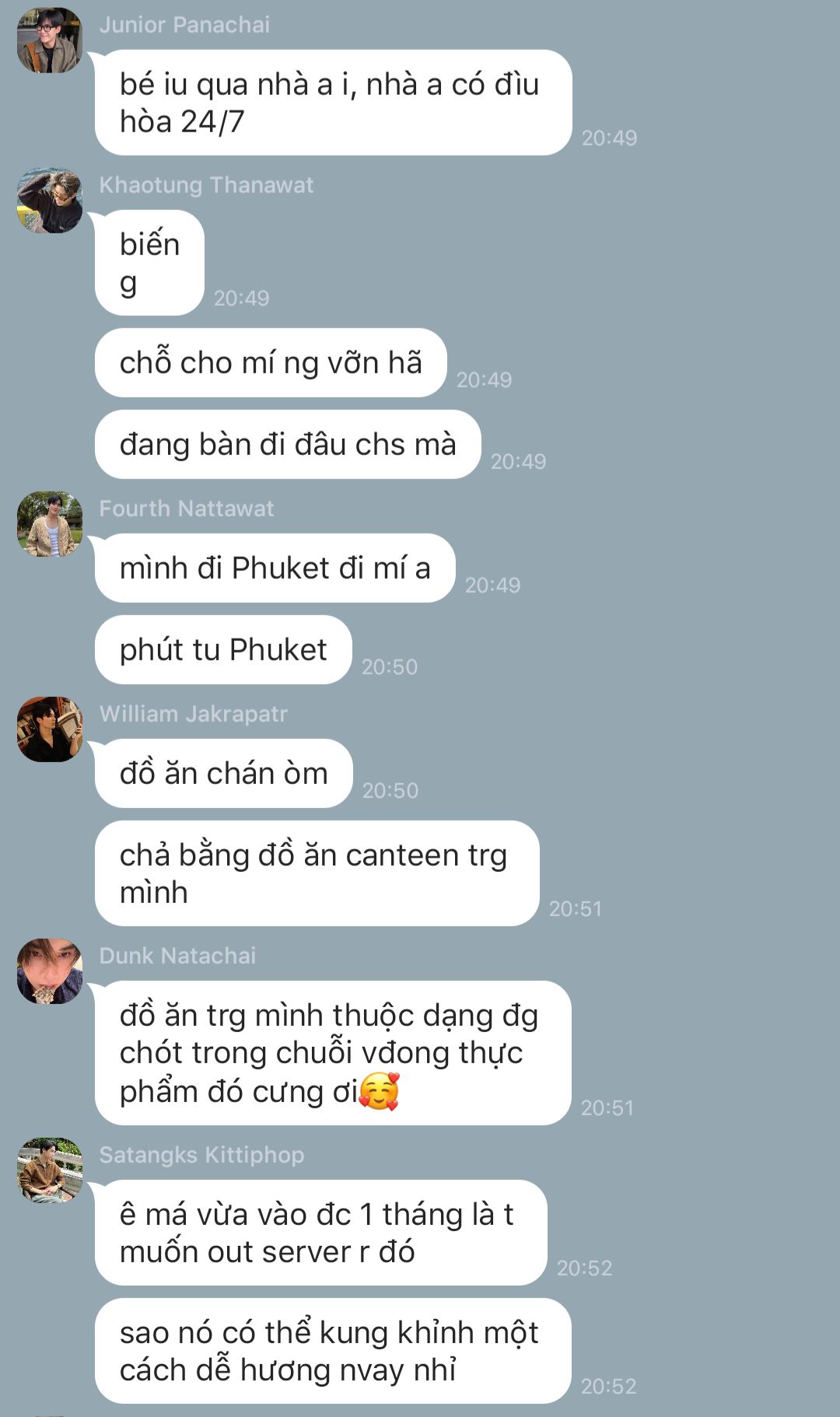Open William Jakrapatr's avatar
Screen dimensions: 840x1417
(50, 729)
